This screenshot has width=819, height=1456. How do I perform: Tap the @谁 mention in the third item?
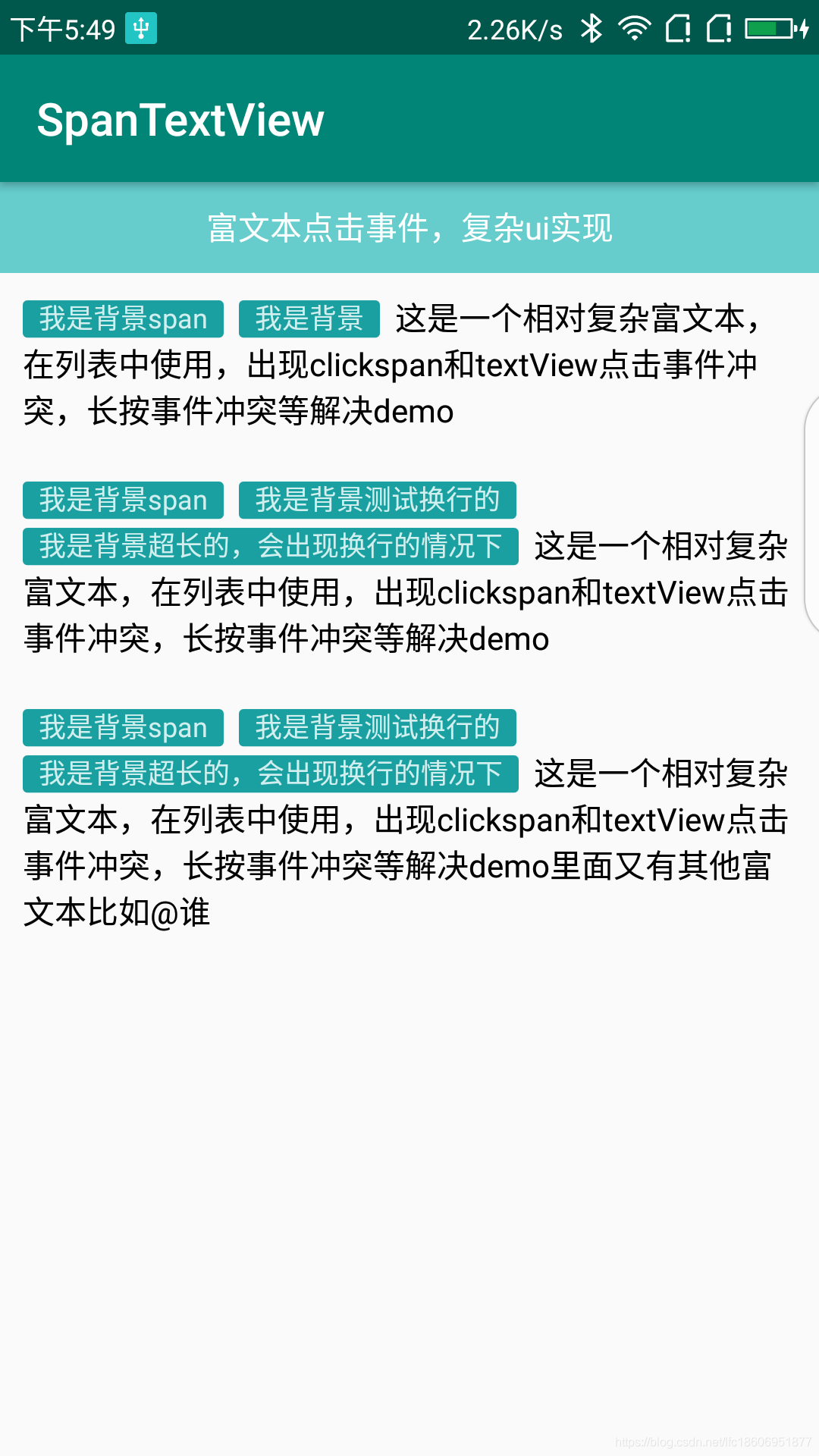[x=178, y=913]
